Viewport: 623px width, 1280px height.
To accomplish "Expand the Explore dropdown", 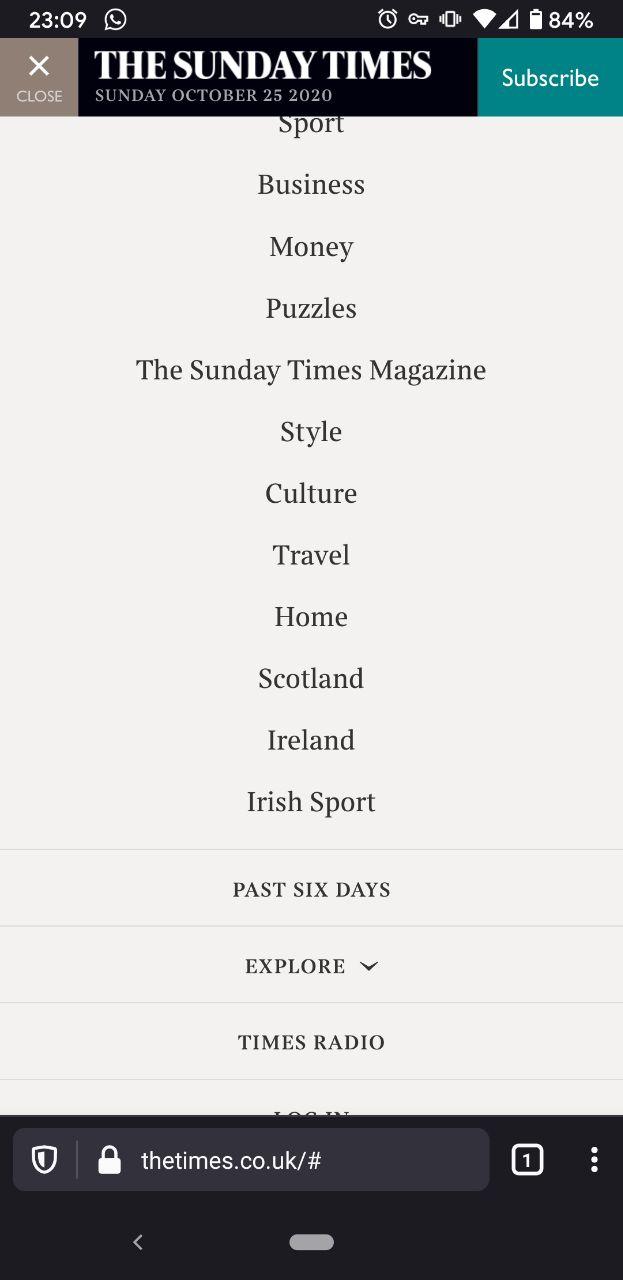I will tap(311, 966).
